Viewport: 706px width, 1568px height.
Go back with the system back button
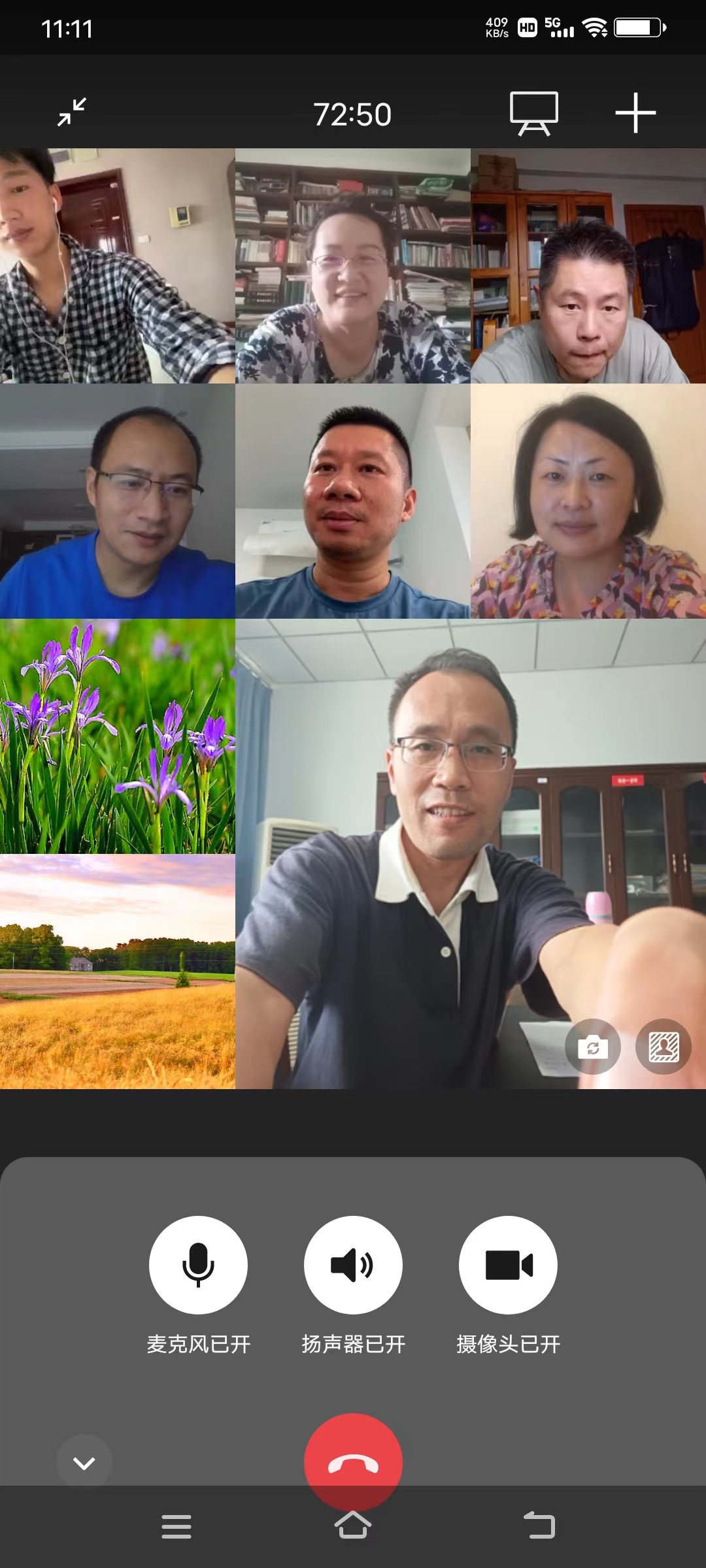[540, 1526]
